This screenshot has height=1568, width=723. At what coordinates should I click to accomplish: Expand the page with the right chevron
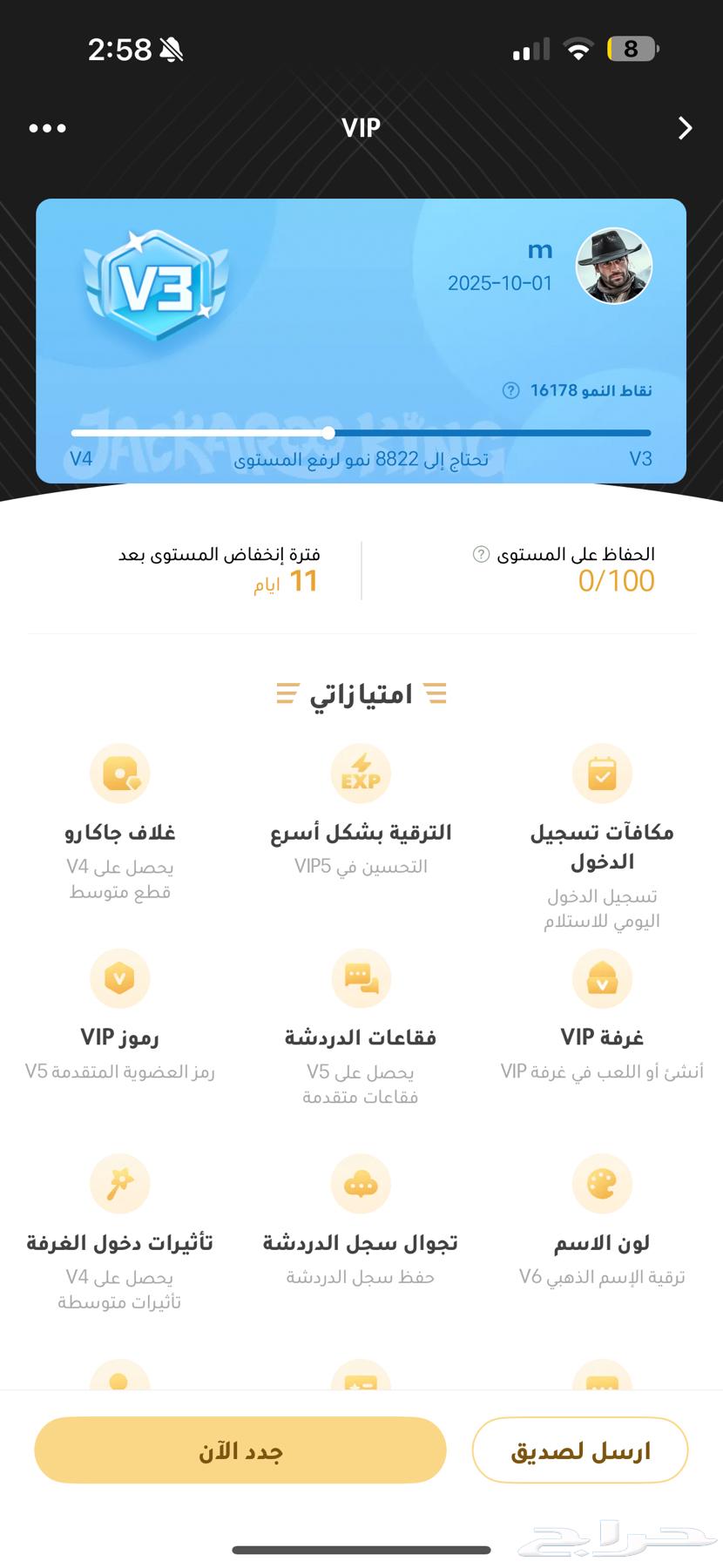click(686, 128)
